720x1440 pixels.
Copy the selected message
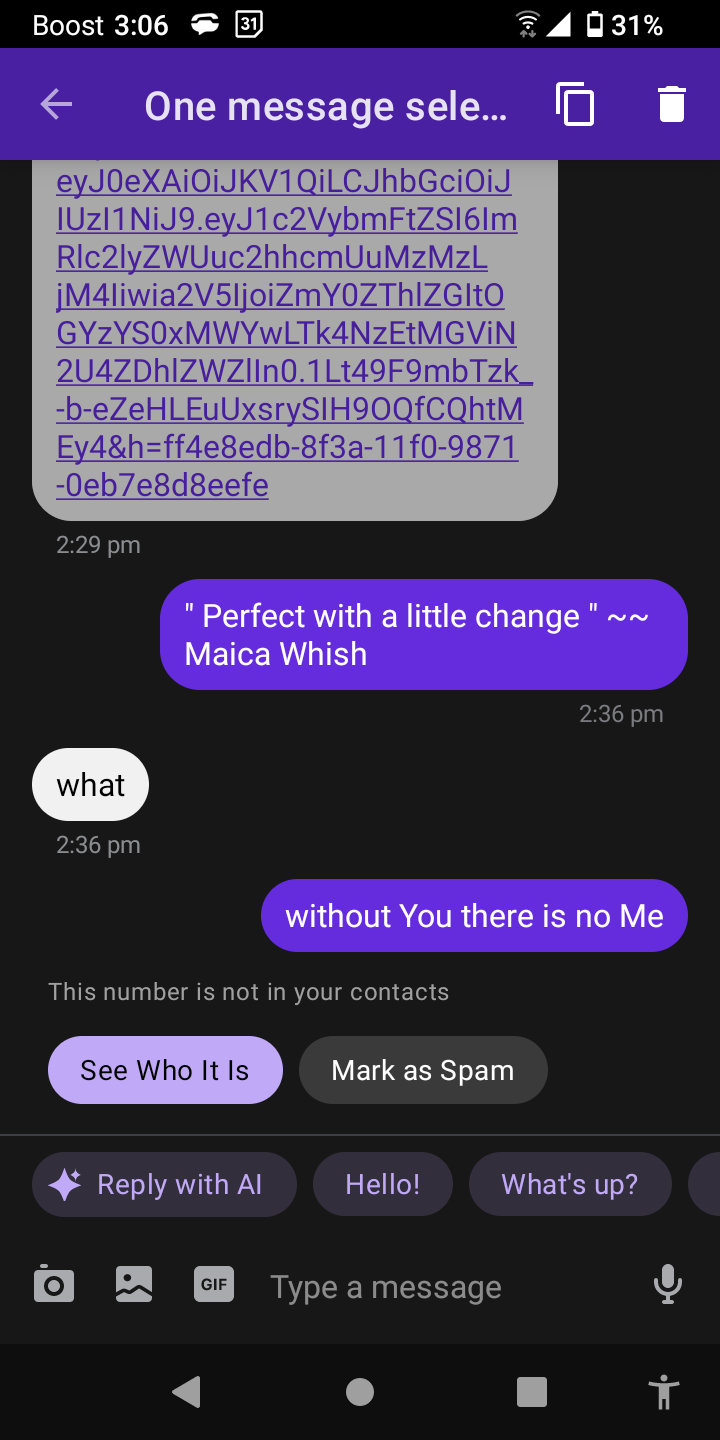[575, 105]
